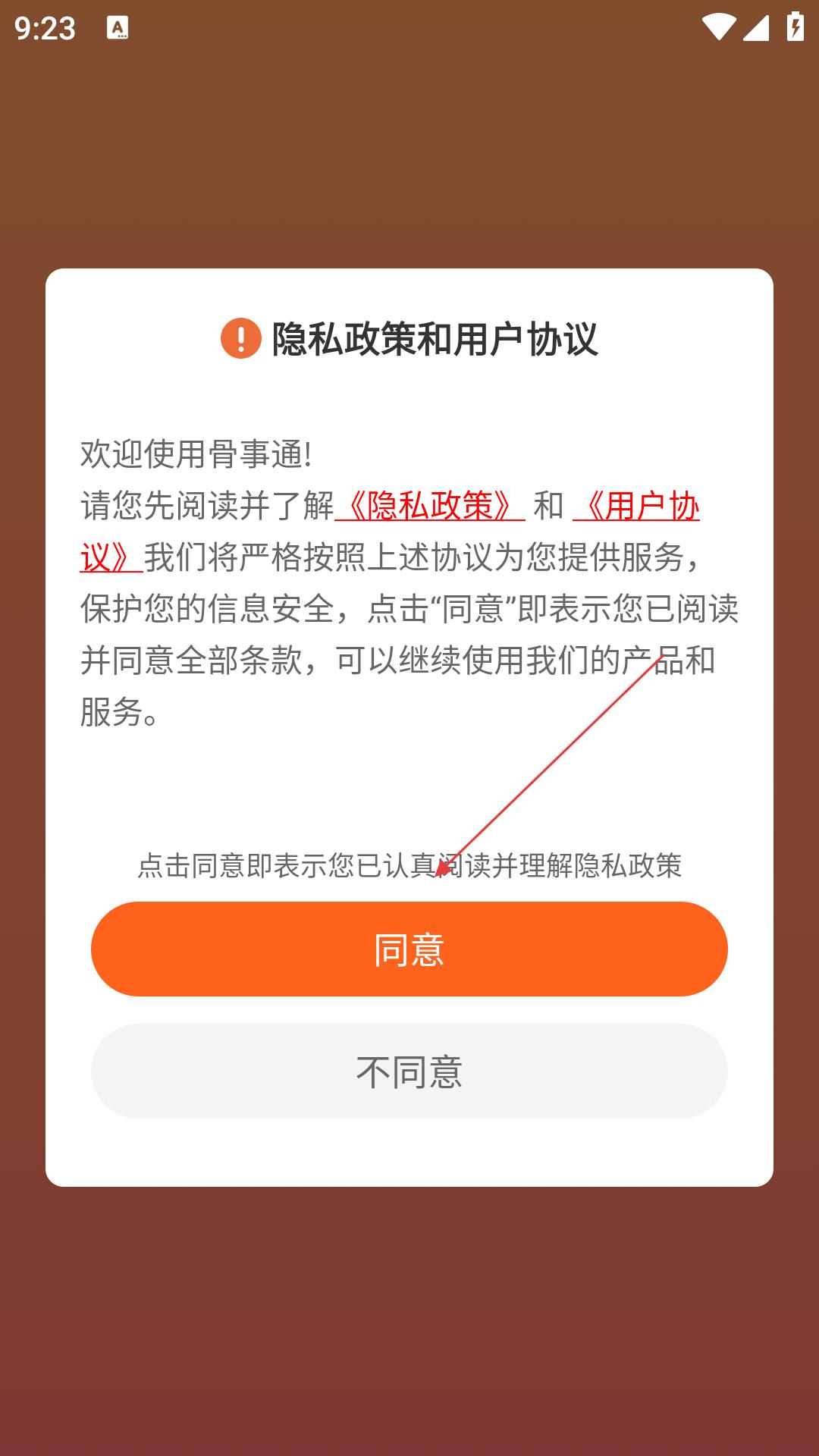Decline with the 不同意 button

(409, 1071)
